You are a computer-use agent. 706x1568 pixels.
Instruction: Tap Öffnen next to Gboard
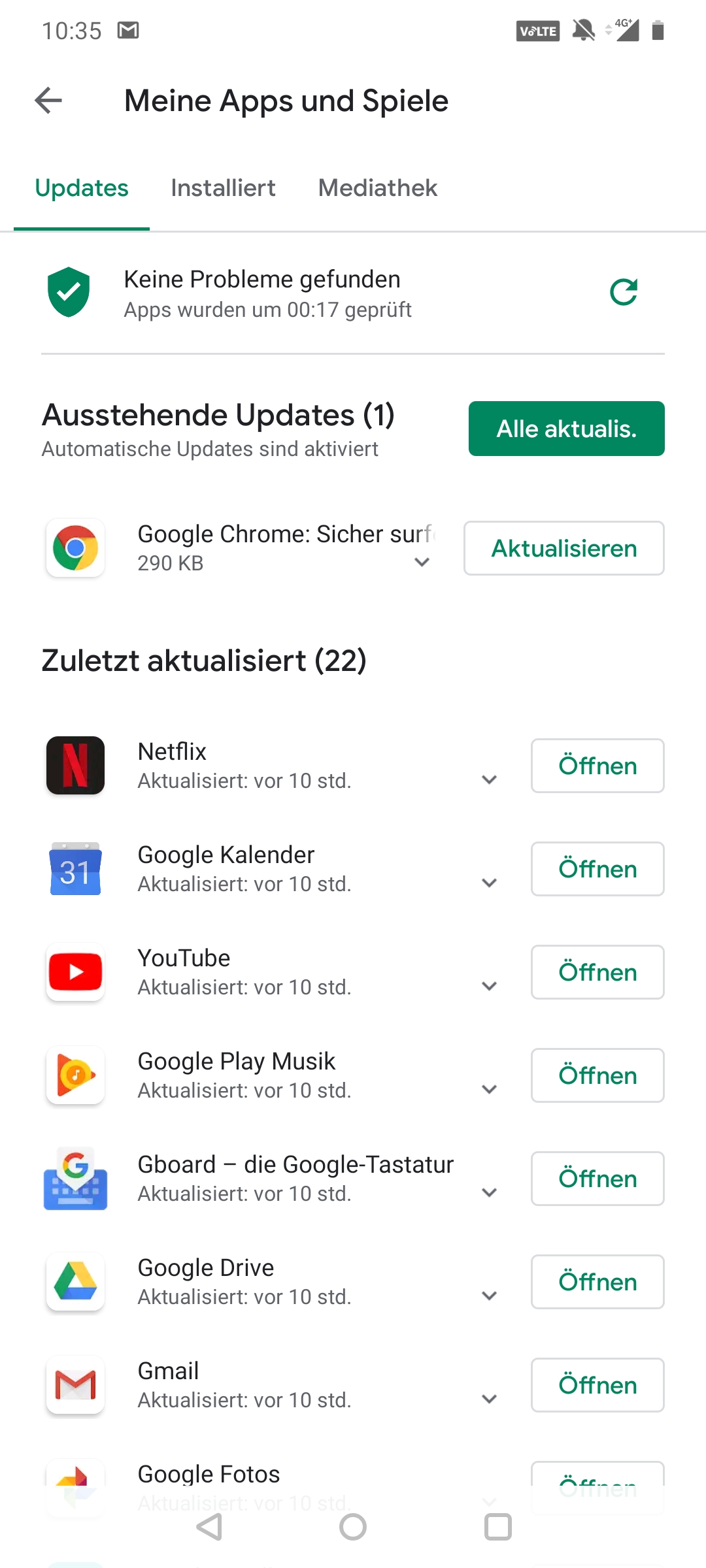(597, 1179)
